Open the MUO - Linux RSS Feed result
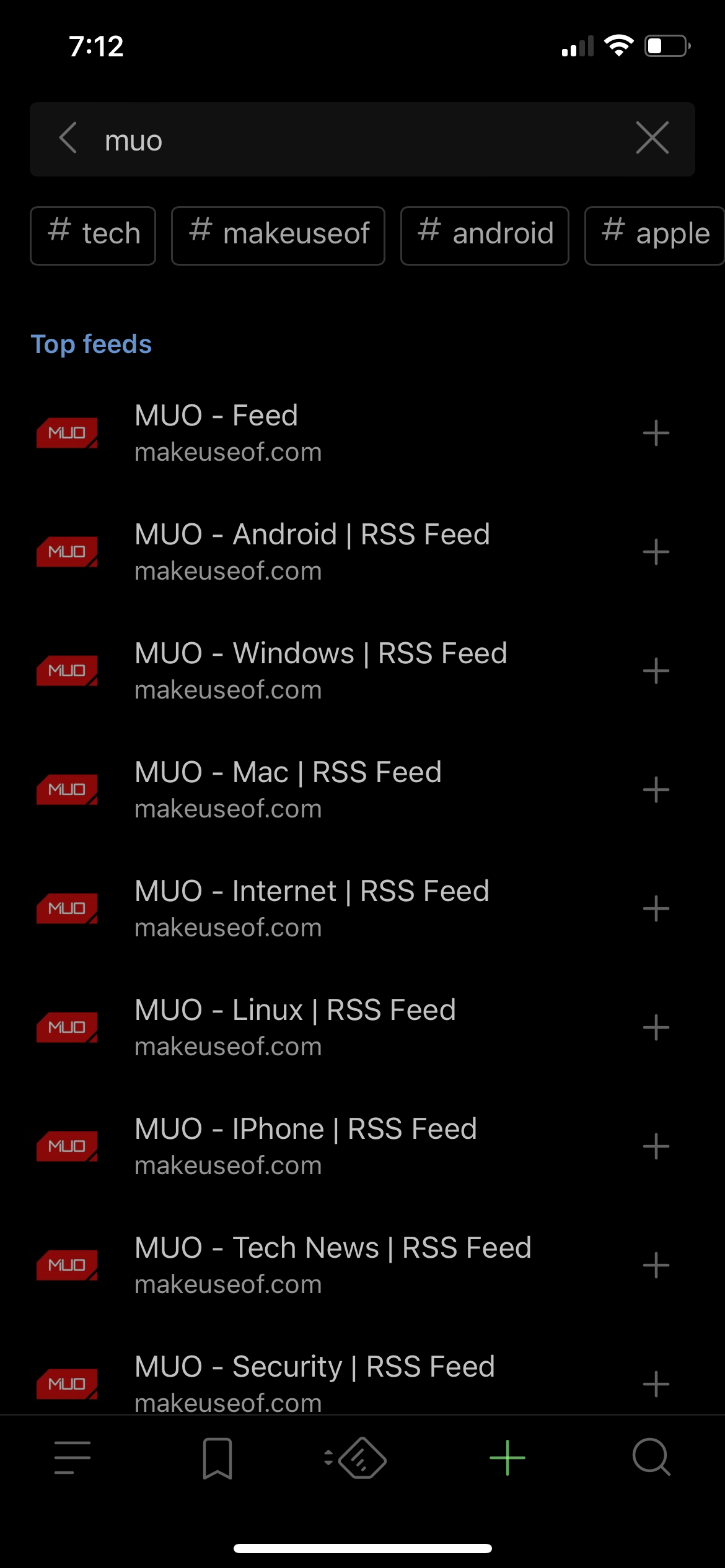The height and width of the screenshot is (1568, 725). coord(310,1027)
